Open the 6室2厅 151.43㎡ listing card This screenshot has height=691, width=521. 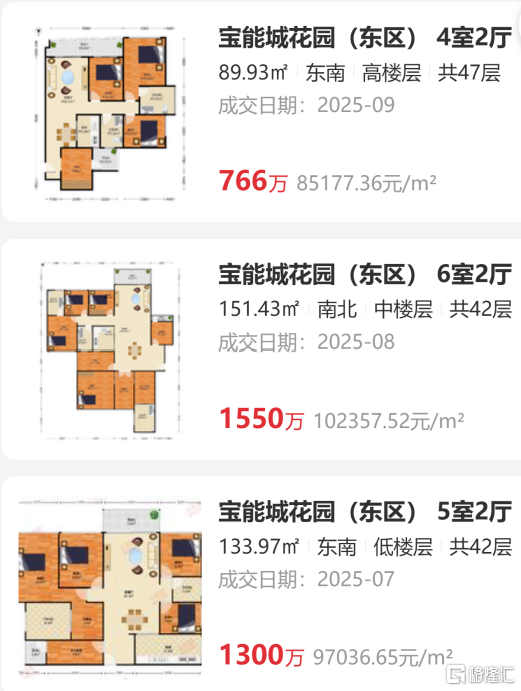(261, 349)
